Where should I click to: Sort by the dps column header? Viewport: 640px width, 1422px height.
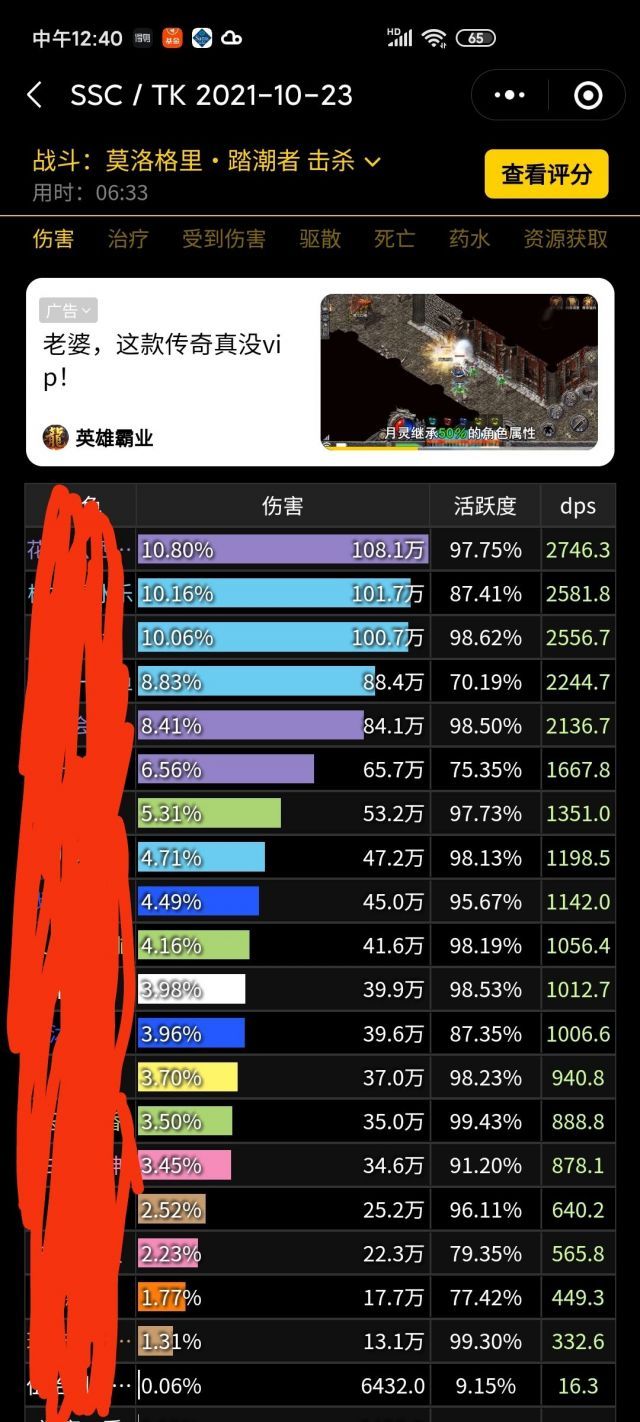pyautogui.click(x=577, y=506)
